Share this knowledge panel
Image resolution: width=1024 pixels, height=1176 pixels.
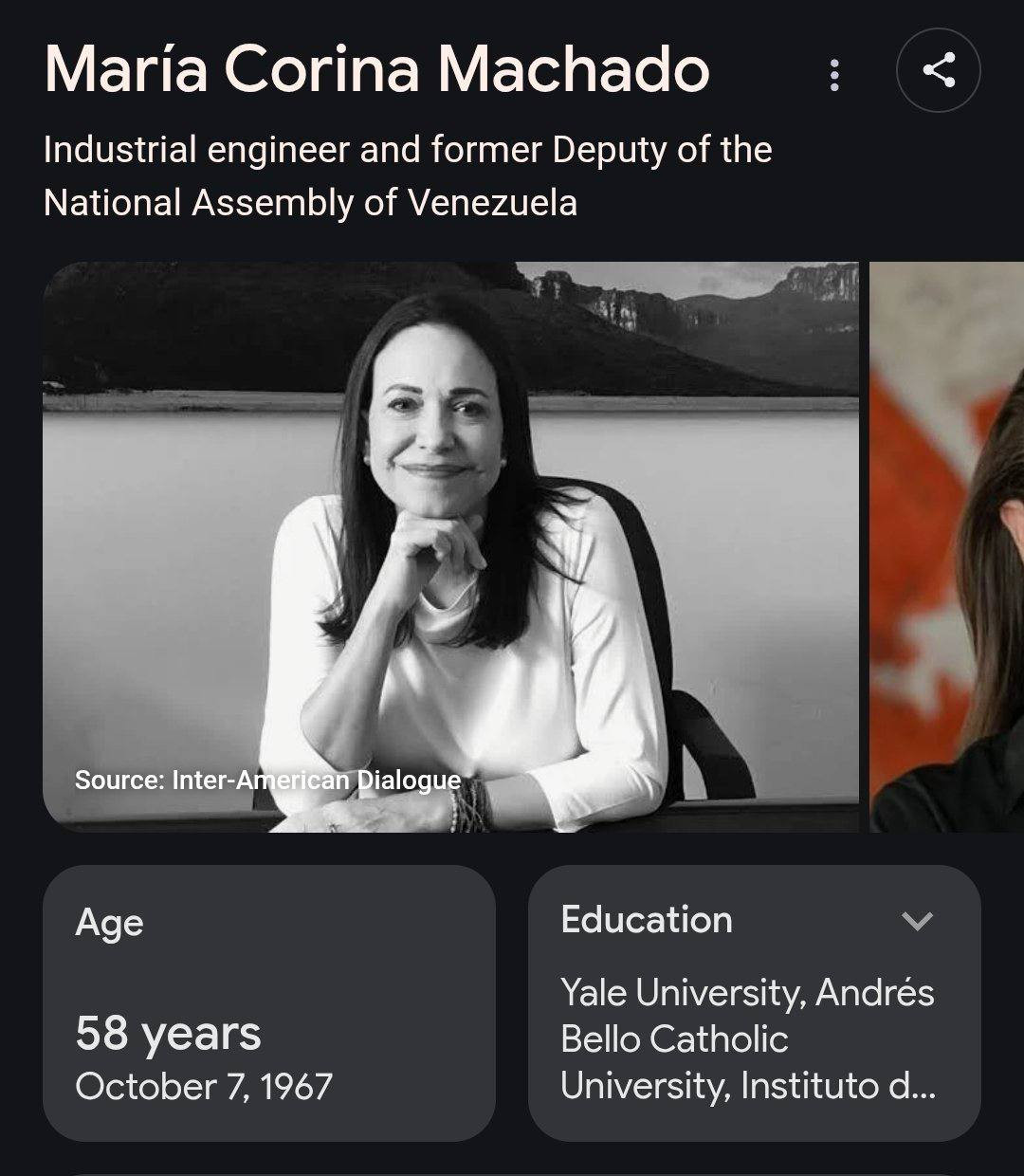[x=938, y=71]
